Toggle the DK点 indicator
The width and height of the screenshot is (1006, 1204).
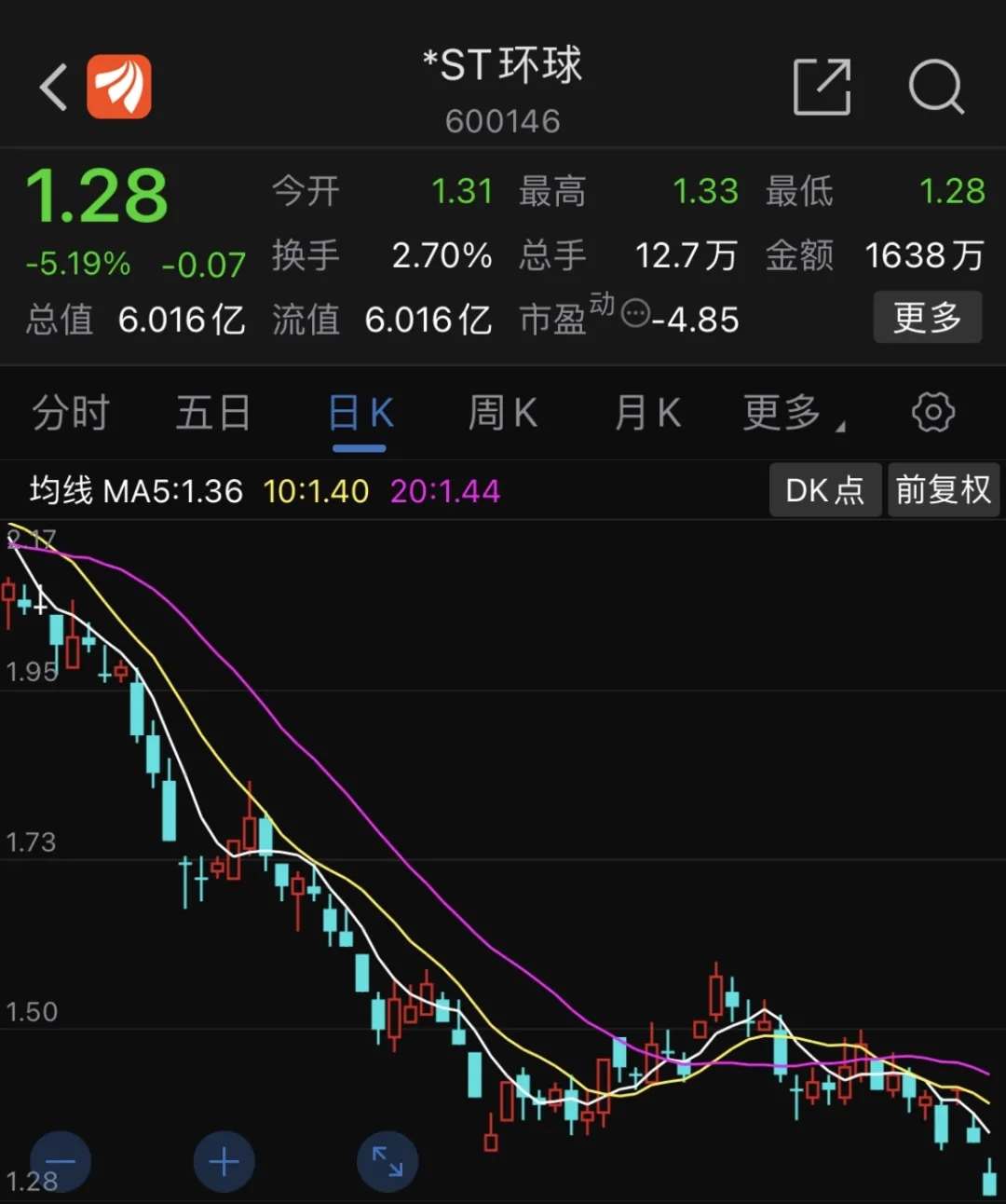pyautogui.click(x=824, y=490)
